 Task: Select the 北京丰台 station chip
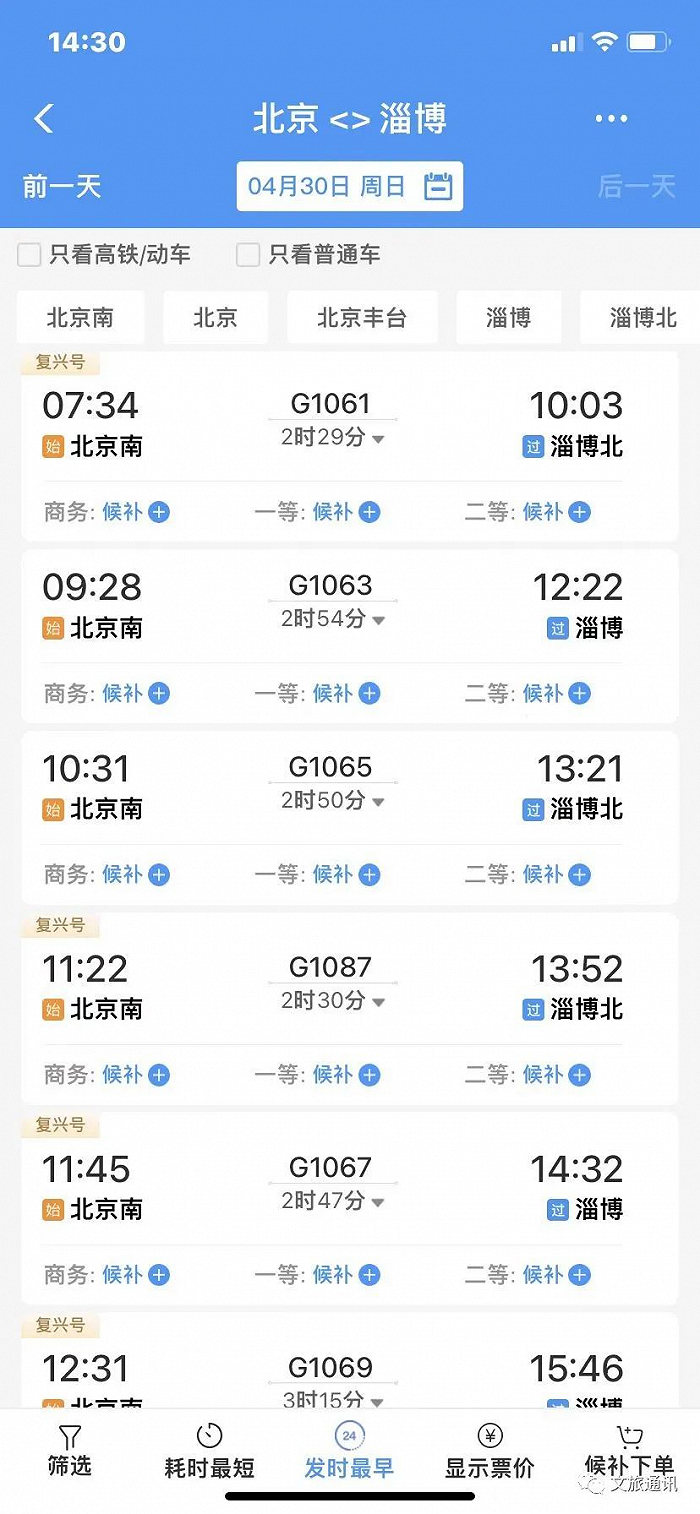(362, 318)
